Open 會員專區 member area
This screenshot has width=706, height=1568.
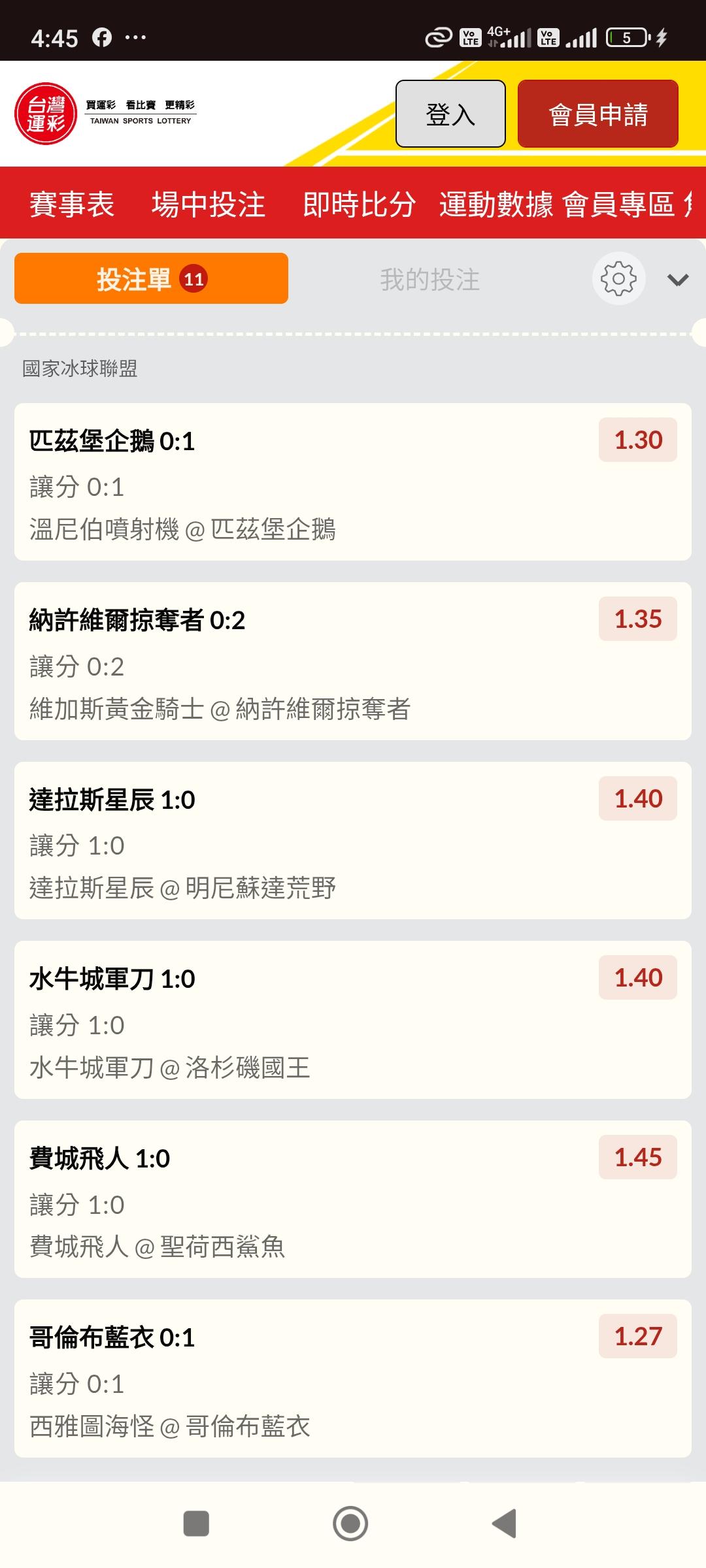click(x=618, y=204)
